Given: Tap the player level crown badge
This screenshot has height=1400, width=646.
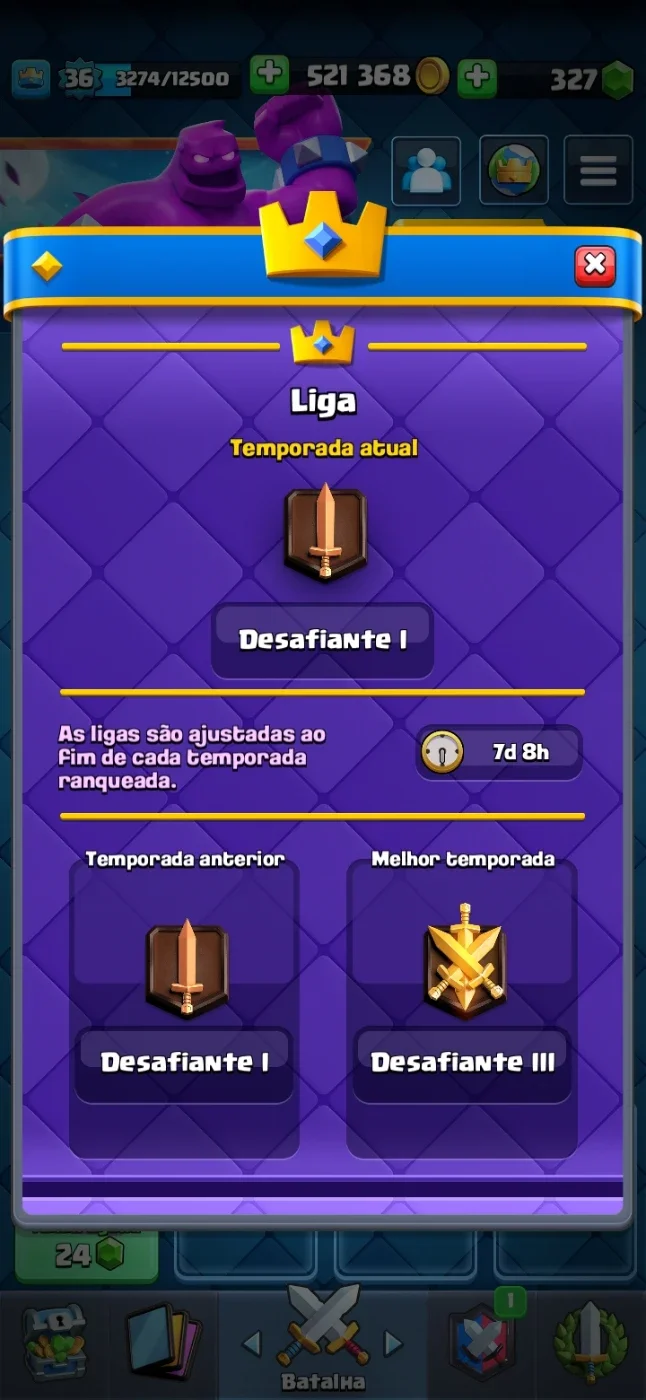Looking at the screenshot, I should [31, 78].
